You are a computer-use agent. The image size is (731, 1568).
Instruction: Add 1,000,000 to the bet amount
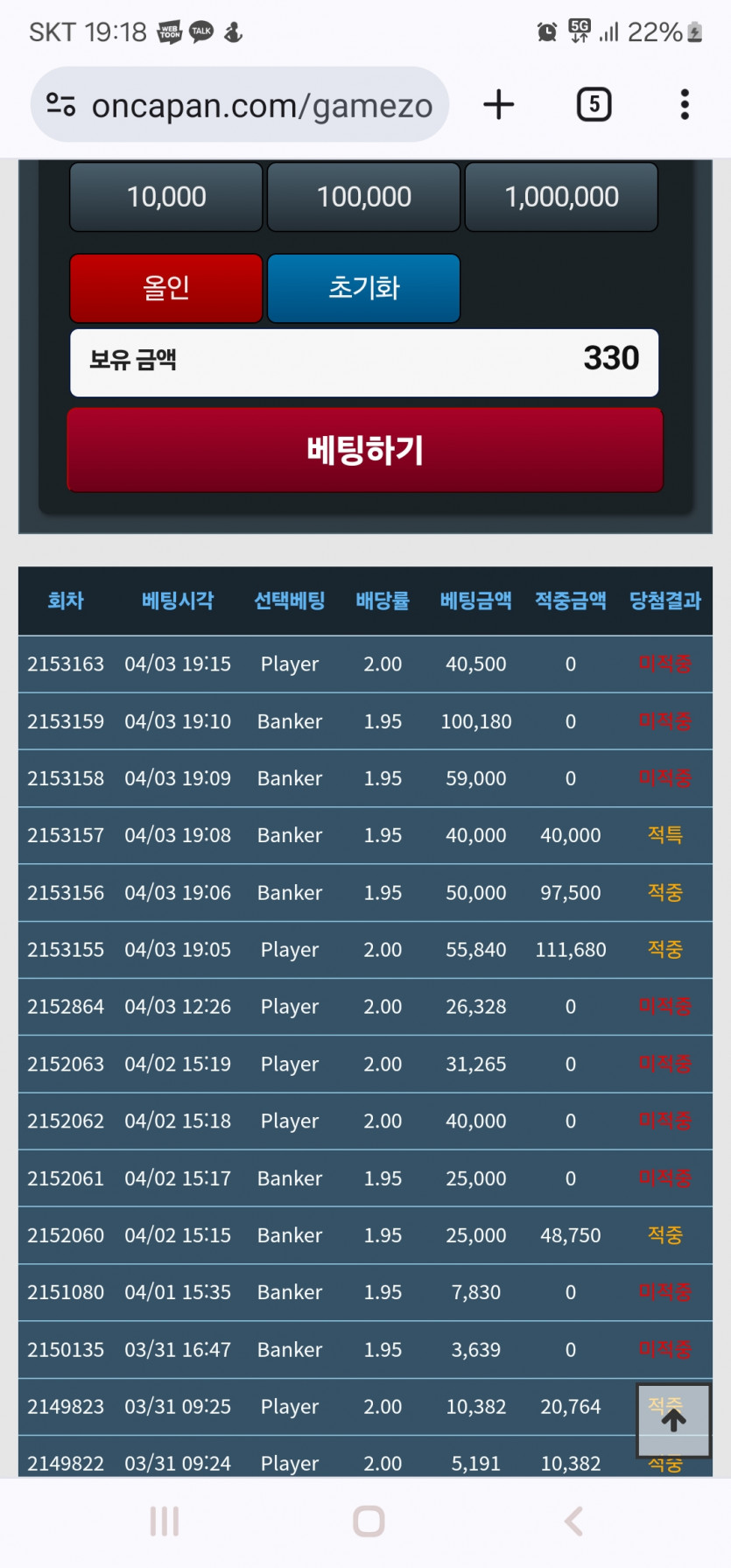pos(561,197)
